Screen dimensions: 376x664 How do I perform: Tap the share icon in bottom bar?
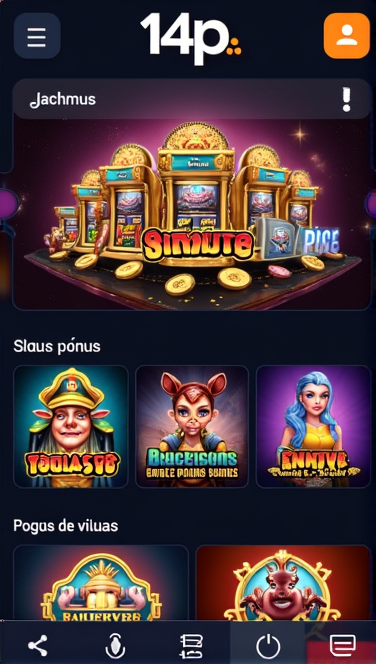[38, 646]
